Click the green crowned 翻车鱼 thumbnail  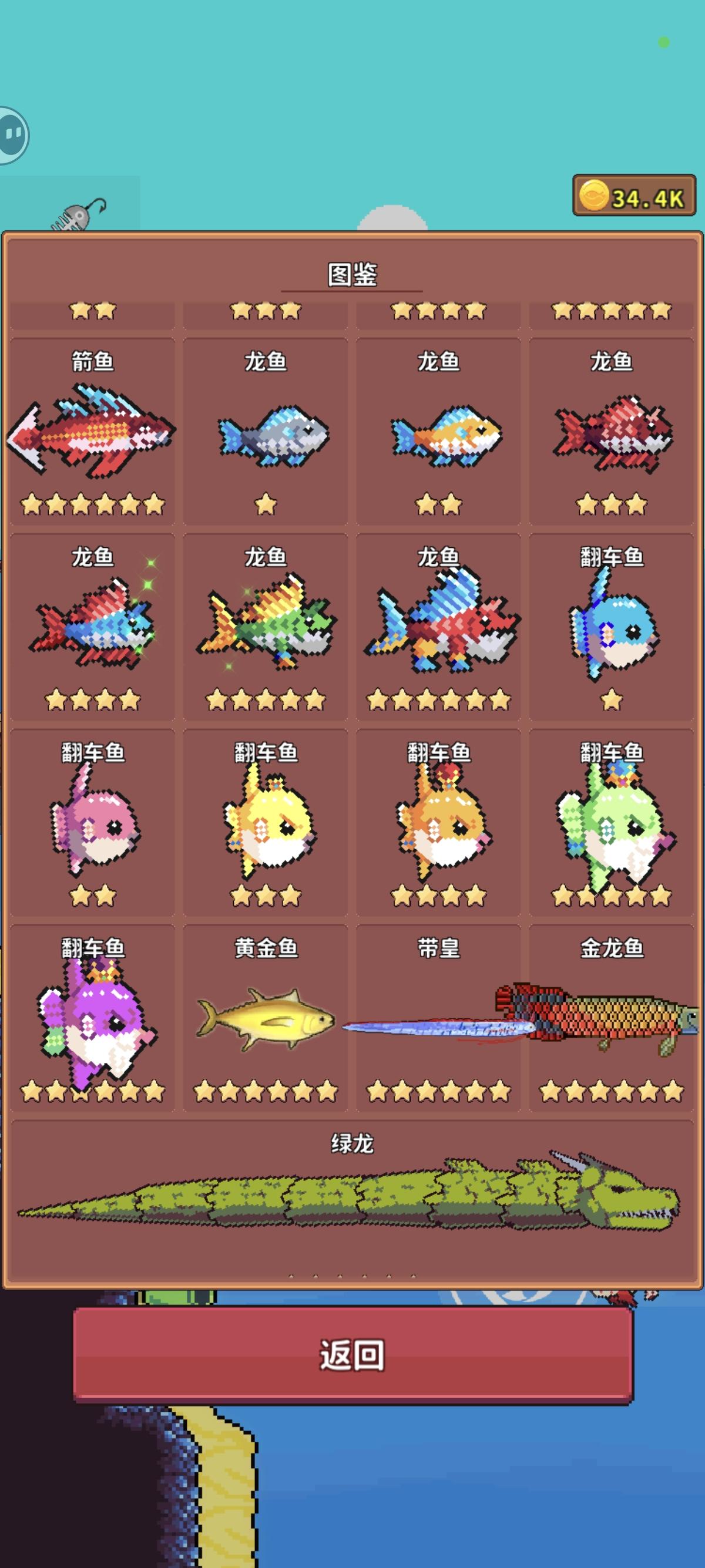(x=612, y=834)
